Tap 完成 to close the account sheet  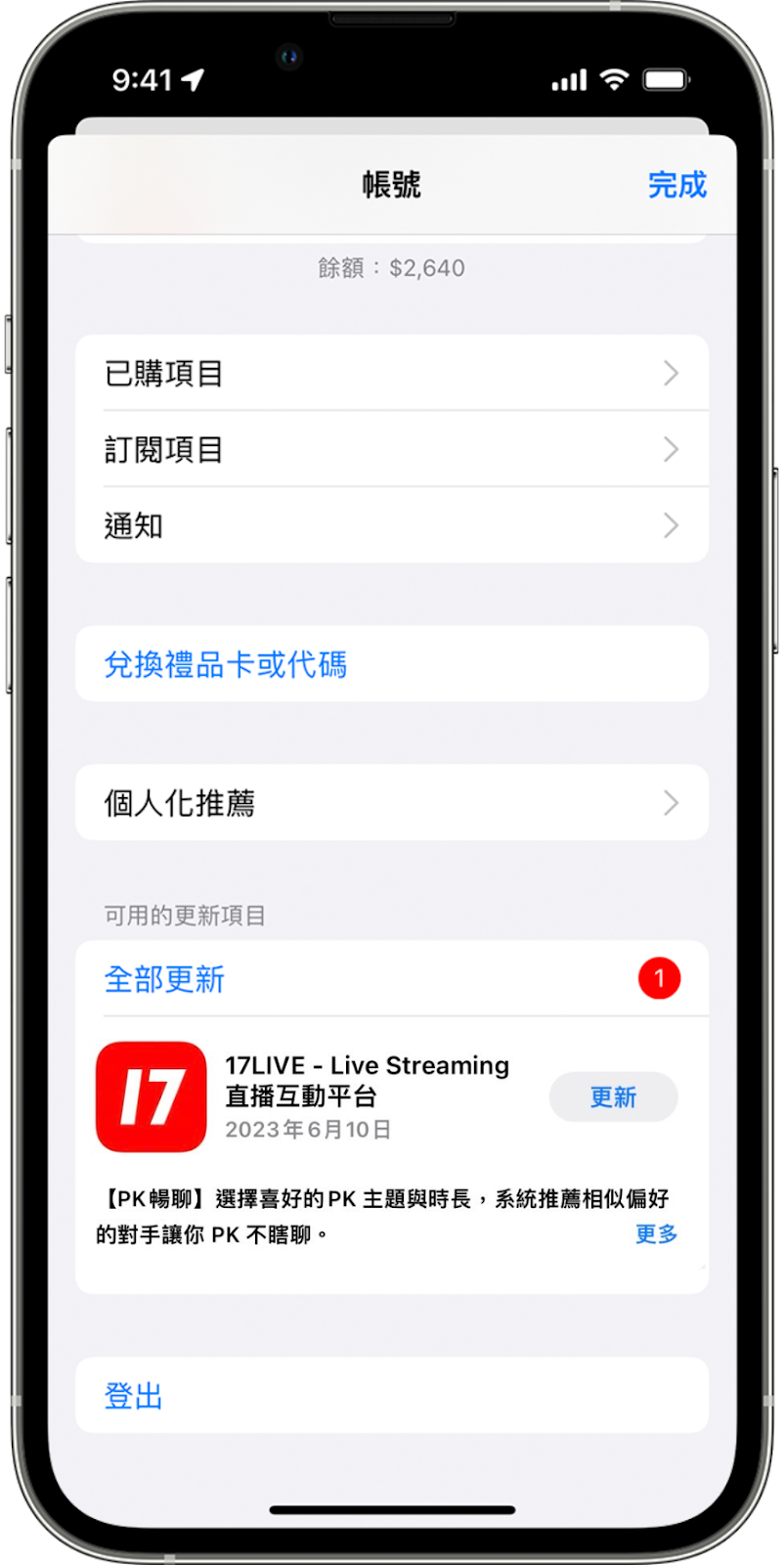(676, 185)
